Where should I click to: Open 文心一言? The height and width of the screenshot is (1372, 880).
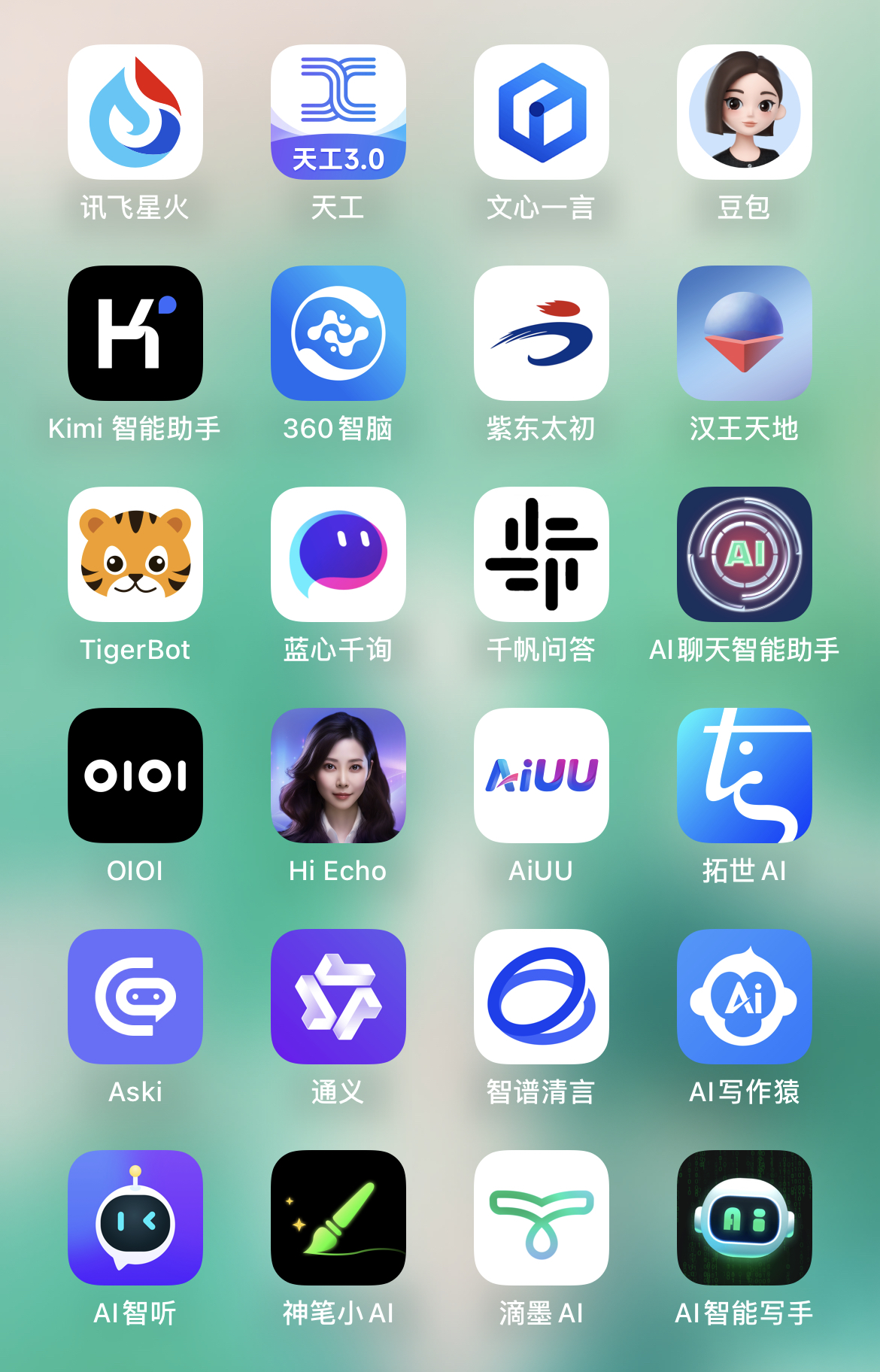[542, 112]
